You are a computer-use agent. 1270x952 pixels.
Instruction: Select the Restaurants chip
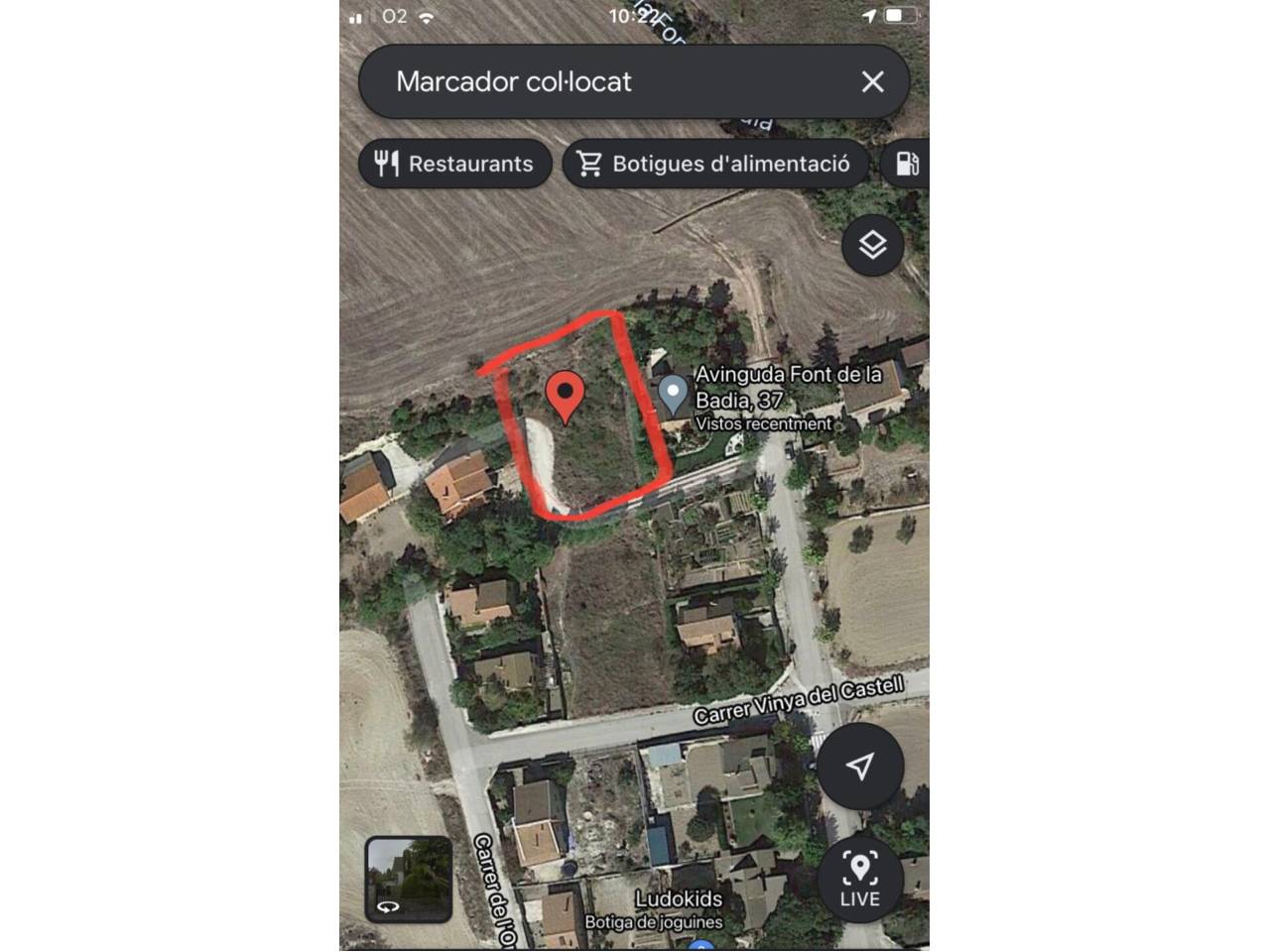point(454,164)
